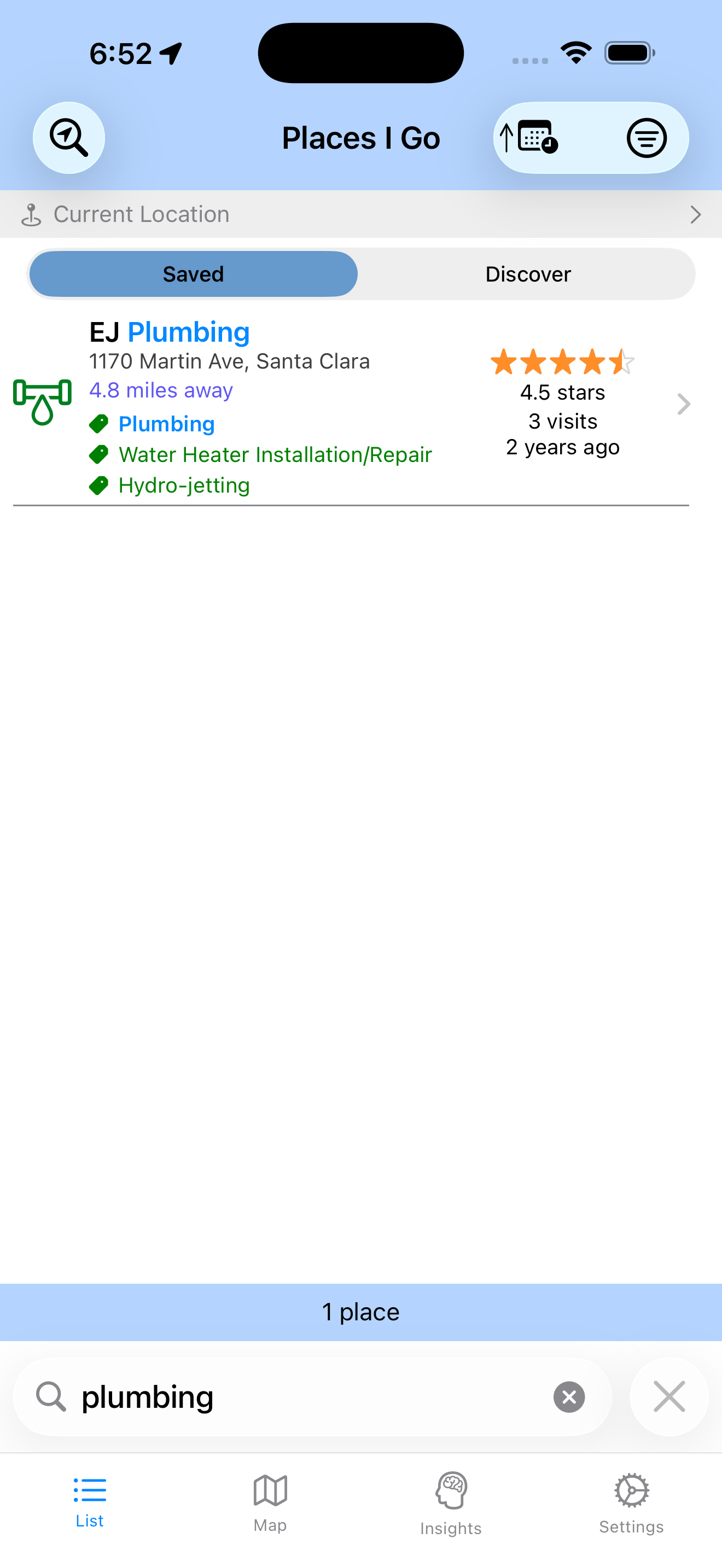The width and height of the screenshot is (722, 1568).
Task: Switch to the Saved tab
Action: 193,273
